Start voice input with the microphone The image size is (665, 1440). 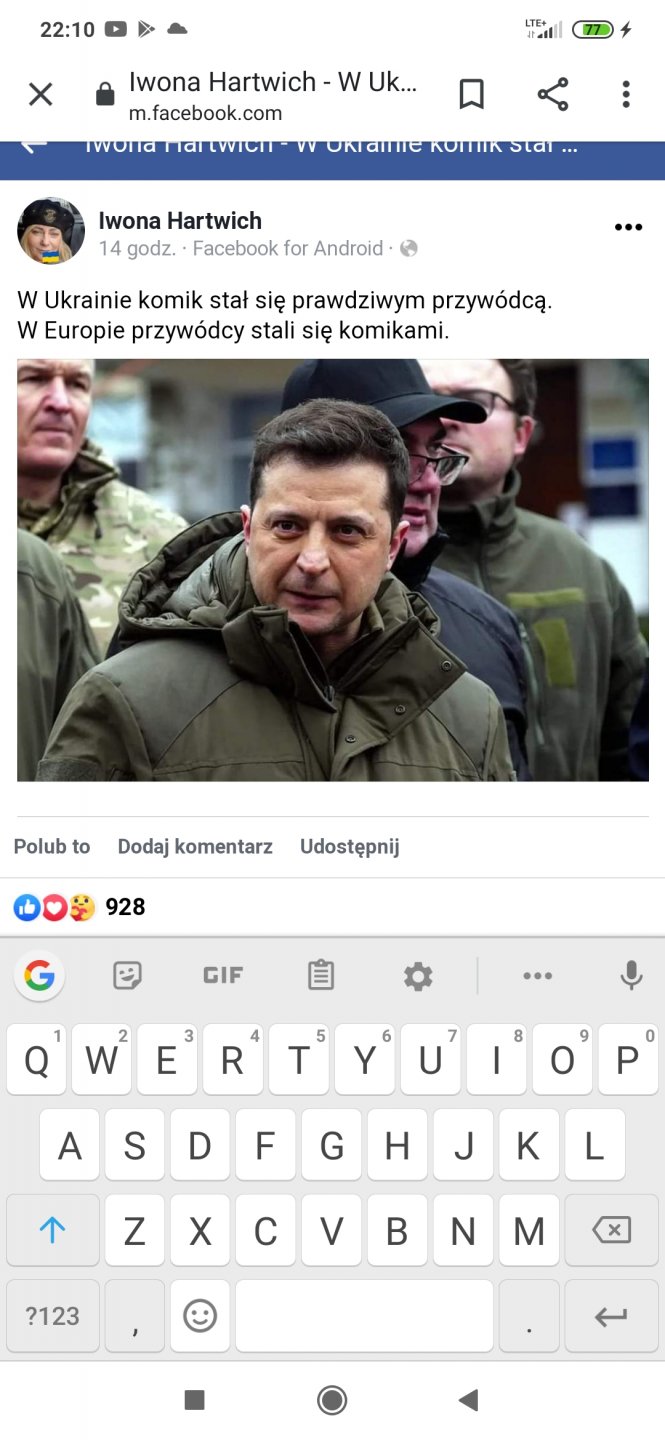(x=631, y=975)
